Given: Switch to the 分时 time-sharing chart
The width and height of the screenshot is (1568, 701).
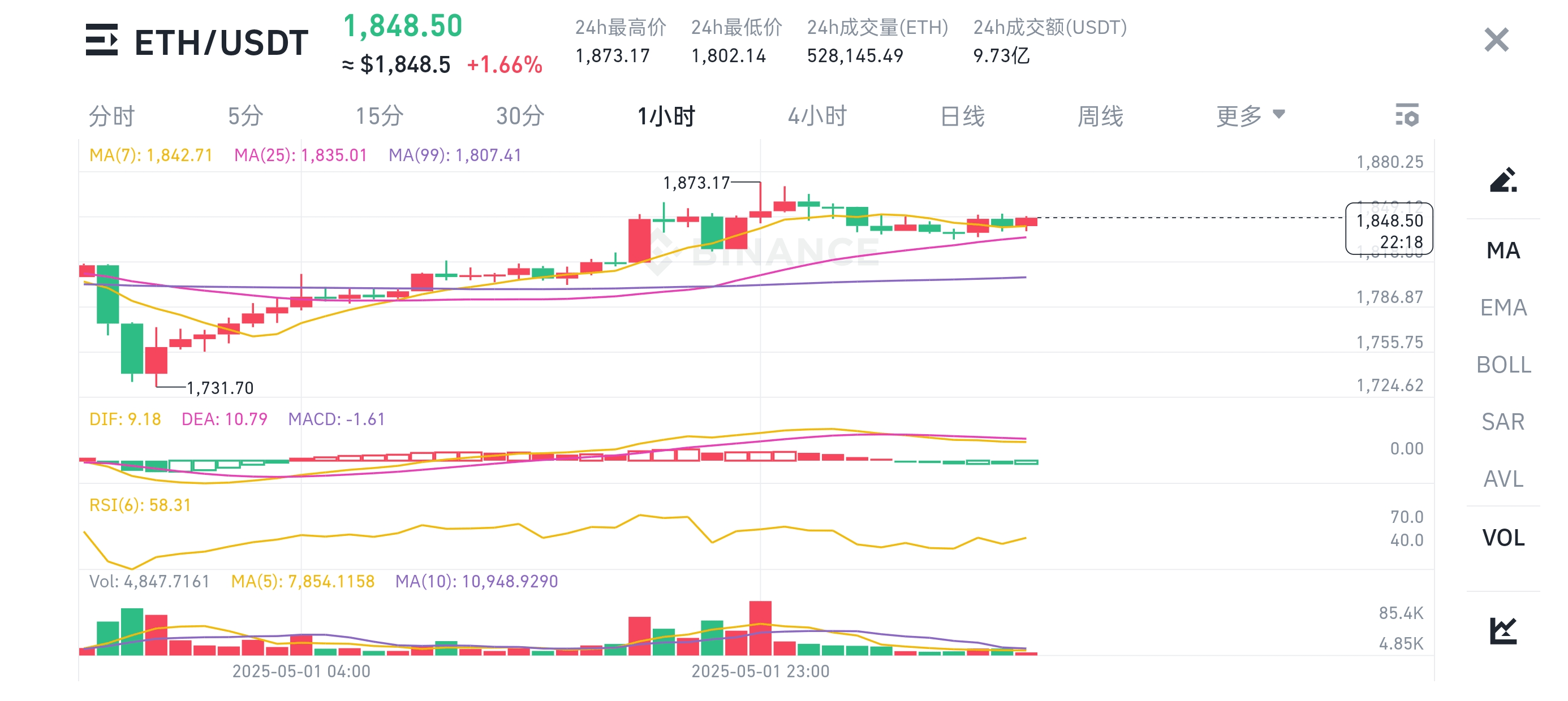Looking at the screenshot, I should [x=111, y=116].
